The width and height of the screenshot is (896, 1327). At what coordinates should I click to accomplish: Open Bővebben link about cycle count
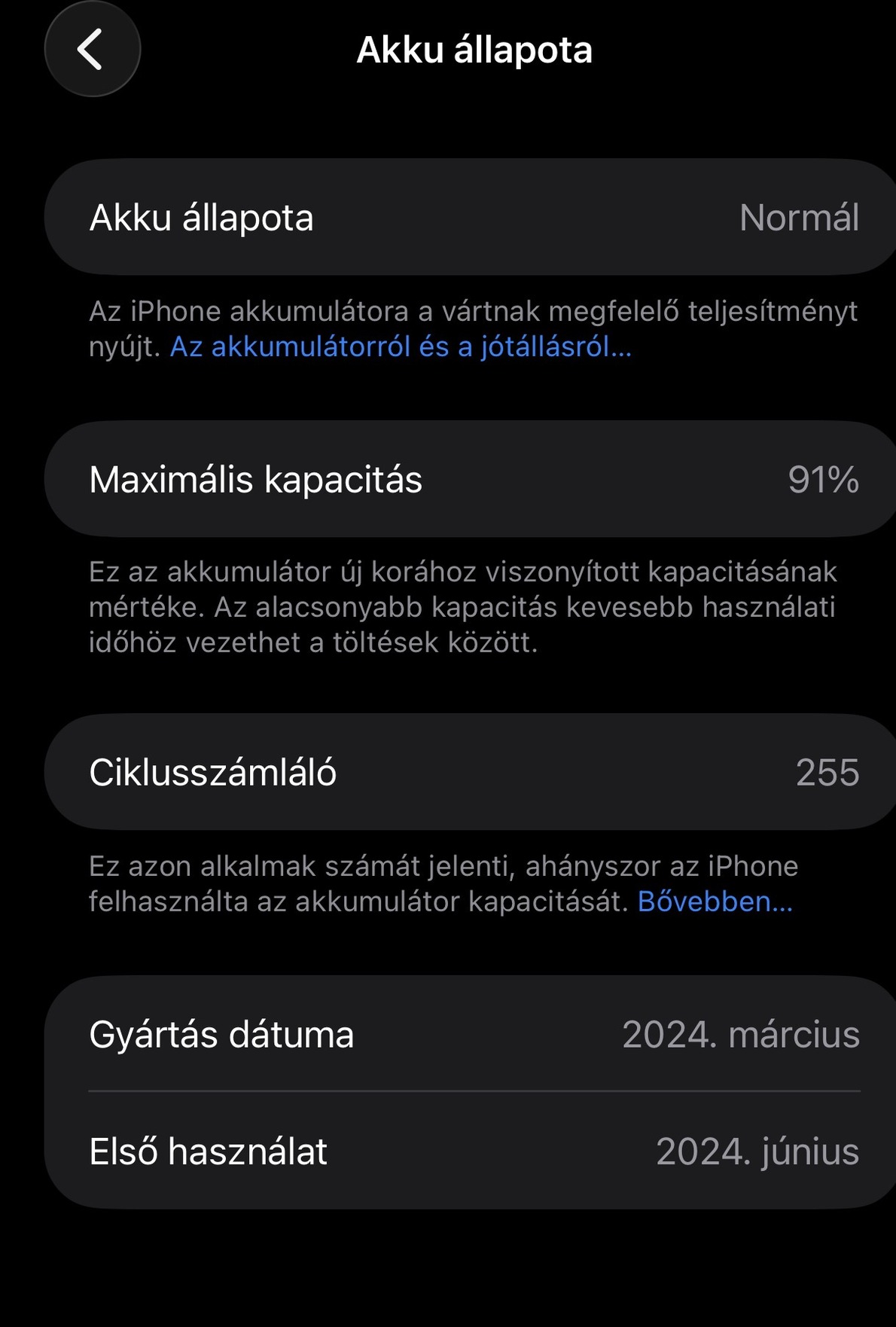pos(715,901)
